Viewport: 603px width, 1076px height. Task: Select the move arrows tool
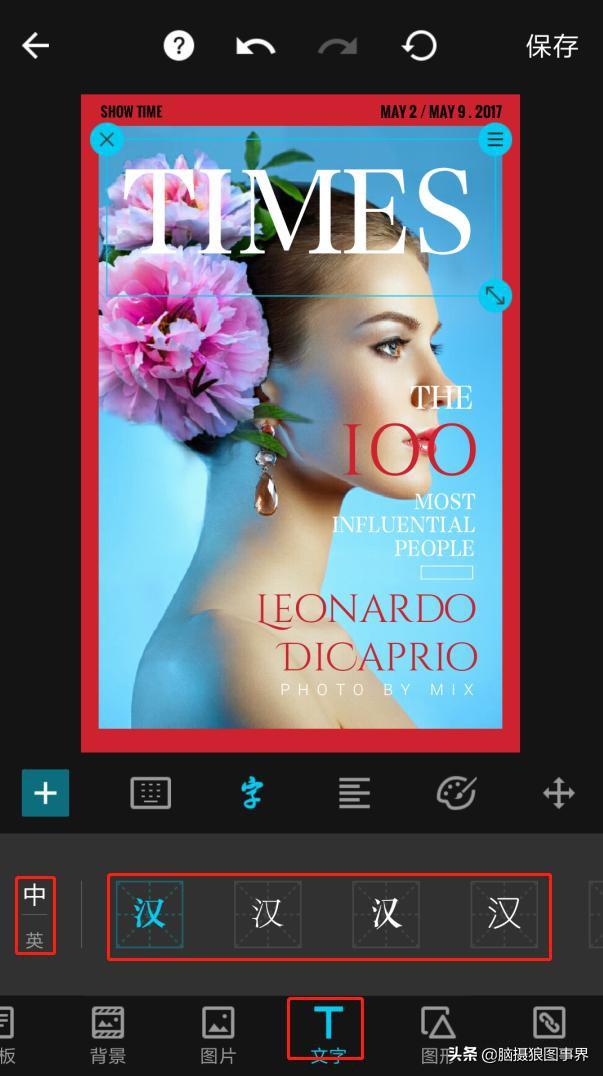pos(558,793)
